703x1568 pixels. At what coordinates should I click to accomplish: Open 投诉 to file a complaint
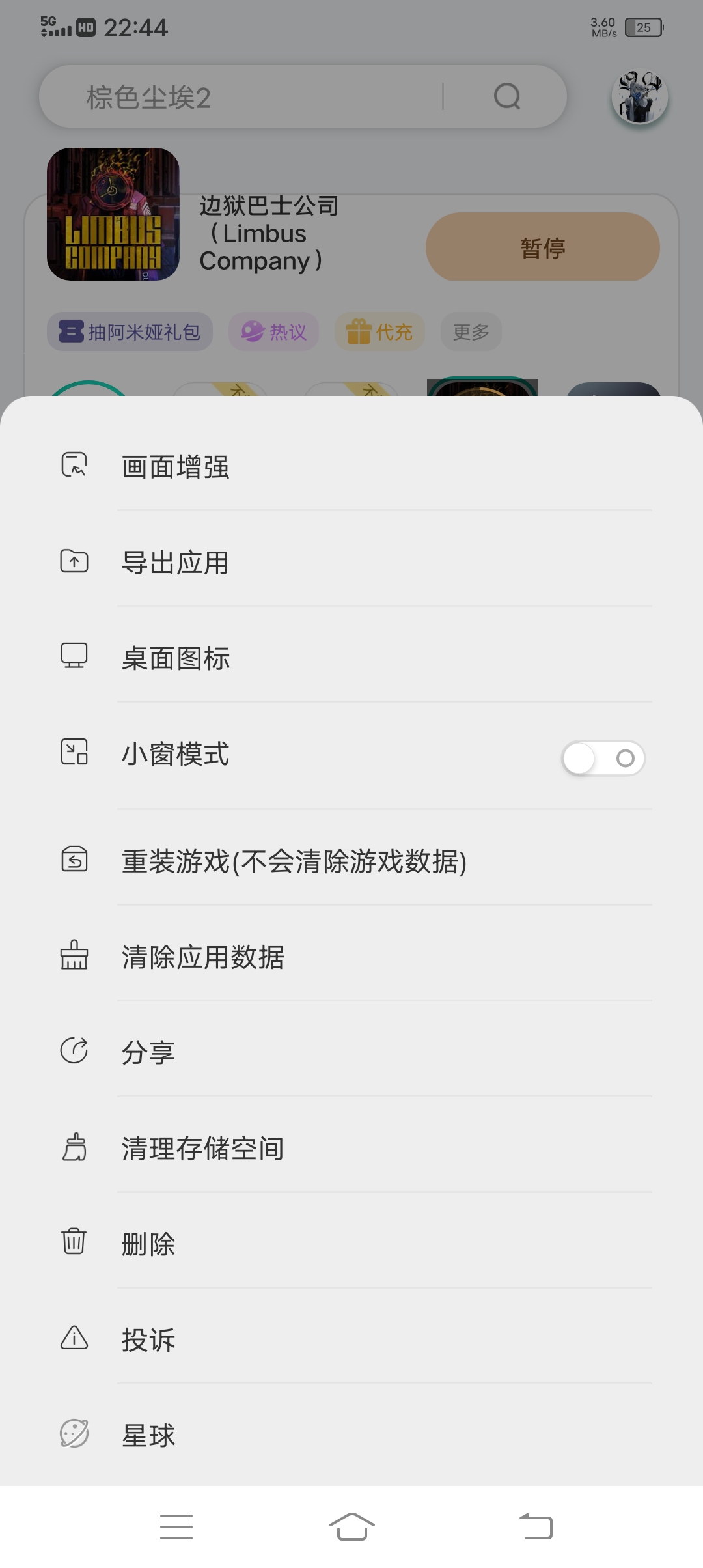point(148,1339)
